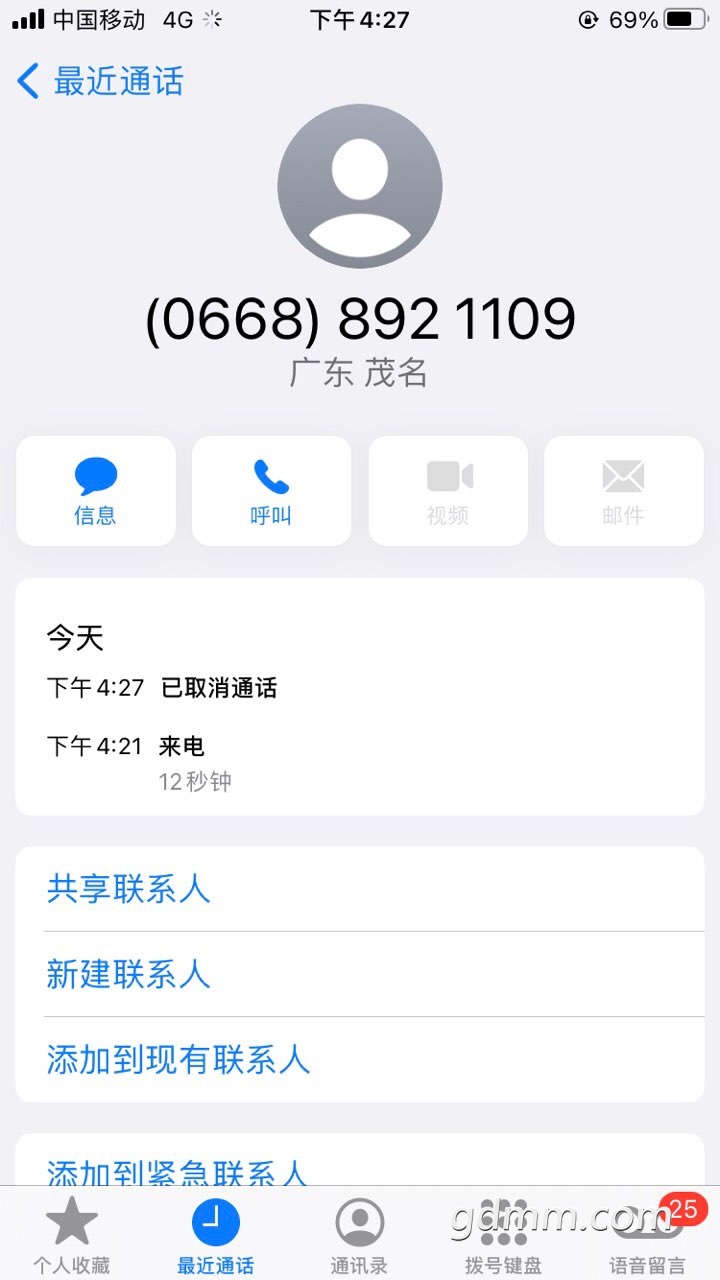Switch to the 个人收藏 tab
Image resolution: width=720 pixels, height=1280 pixels.
coord(72,1235)
